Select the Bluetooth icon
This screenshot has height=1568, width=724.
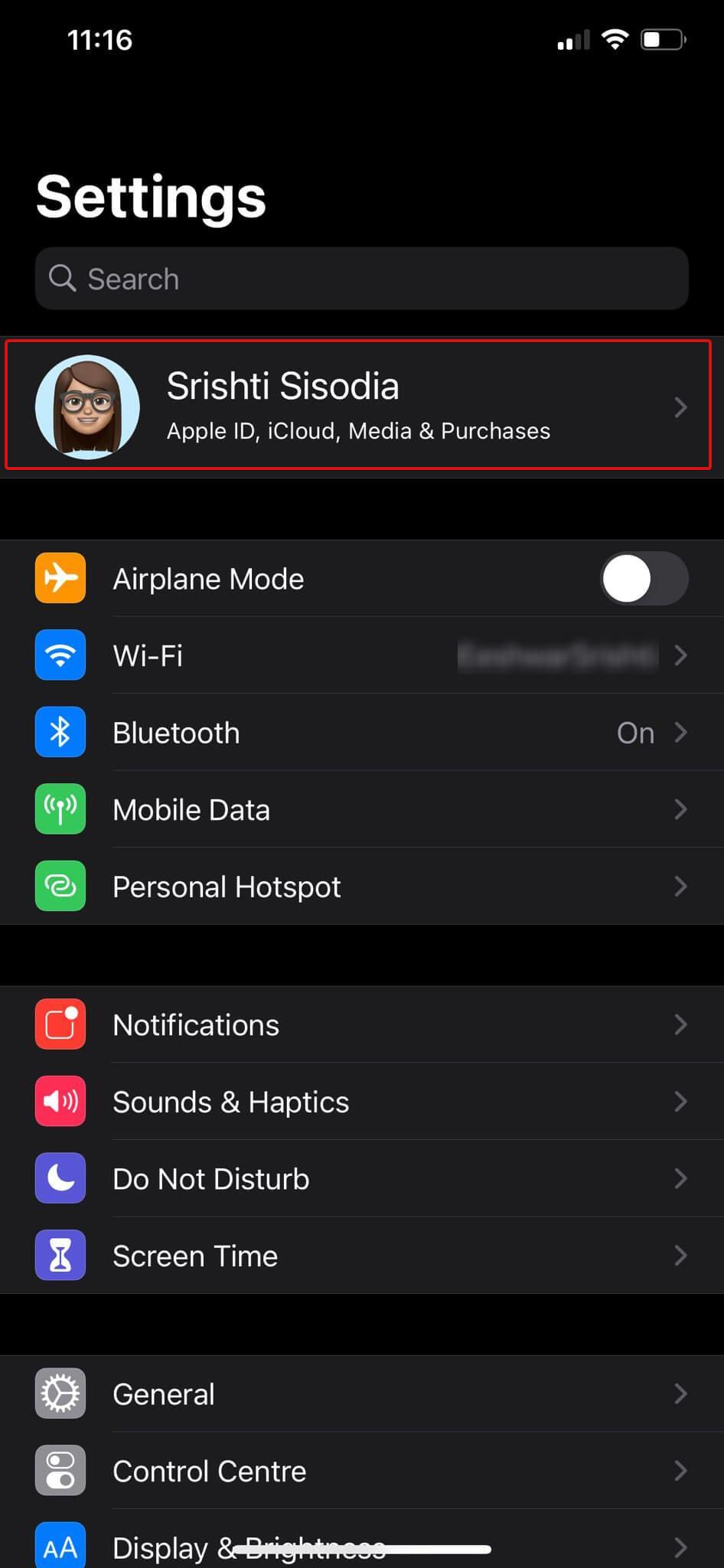click(x=60, y=732)
